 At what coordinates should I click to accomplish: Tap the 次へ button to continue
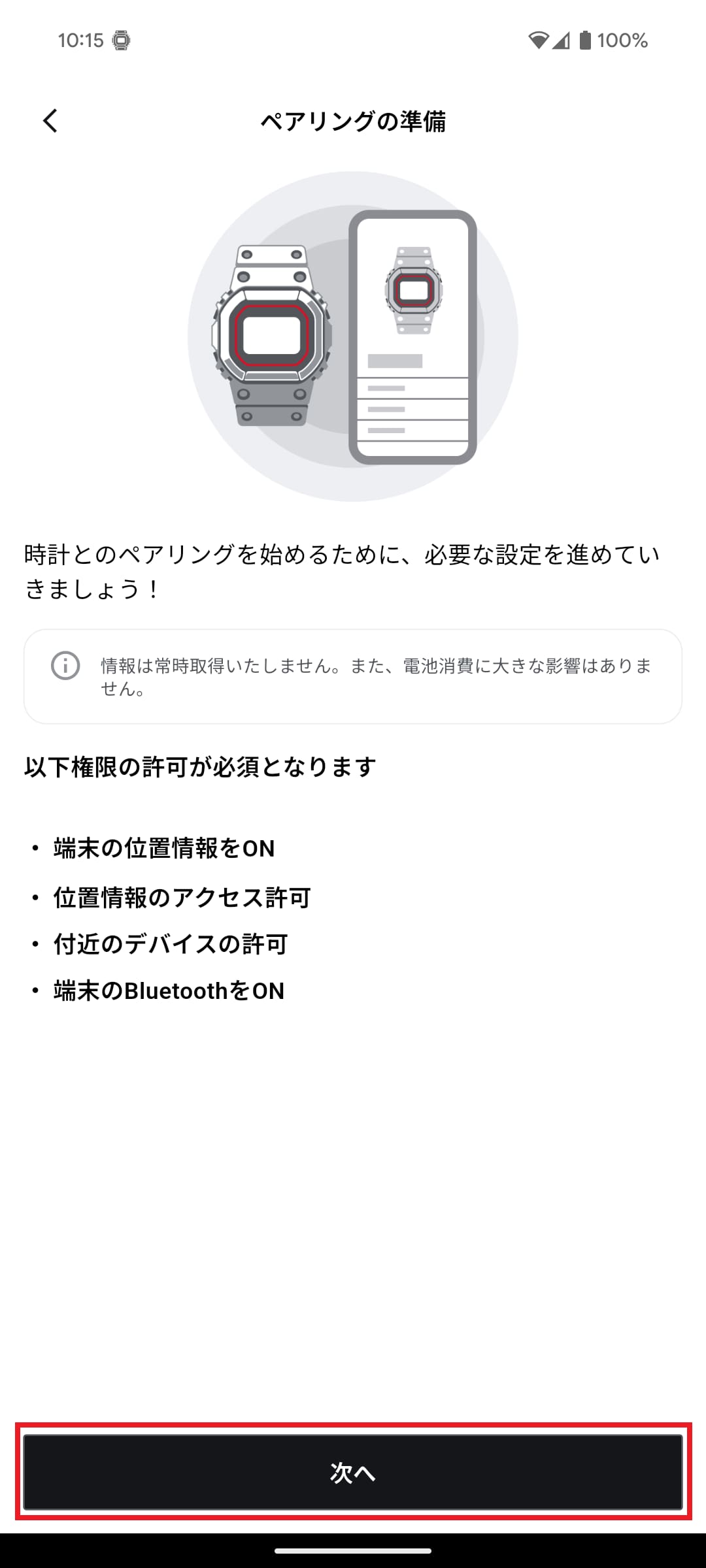click(353, 1472)
